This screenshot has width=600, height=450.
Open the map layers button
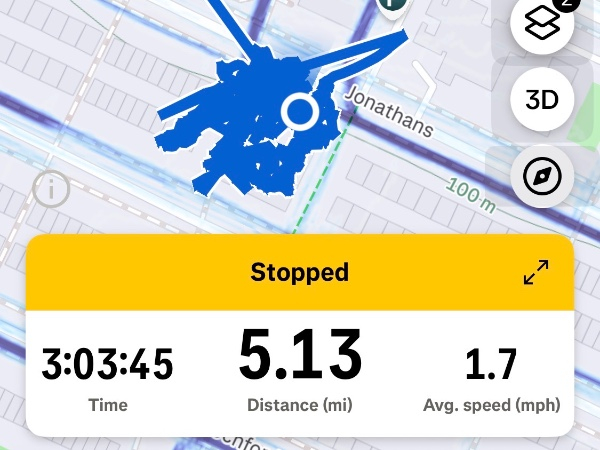tap(541, 24)
